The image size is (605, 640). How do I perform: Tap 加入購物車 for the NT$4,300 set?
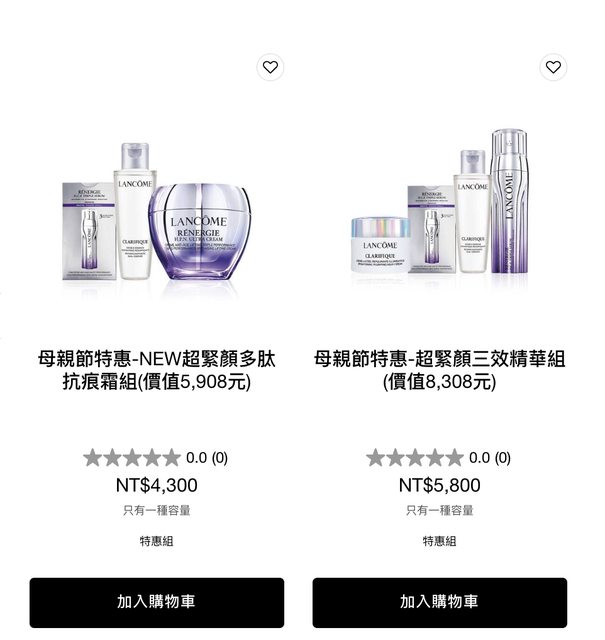click(156, 602)
